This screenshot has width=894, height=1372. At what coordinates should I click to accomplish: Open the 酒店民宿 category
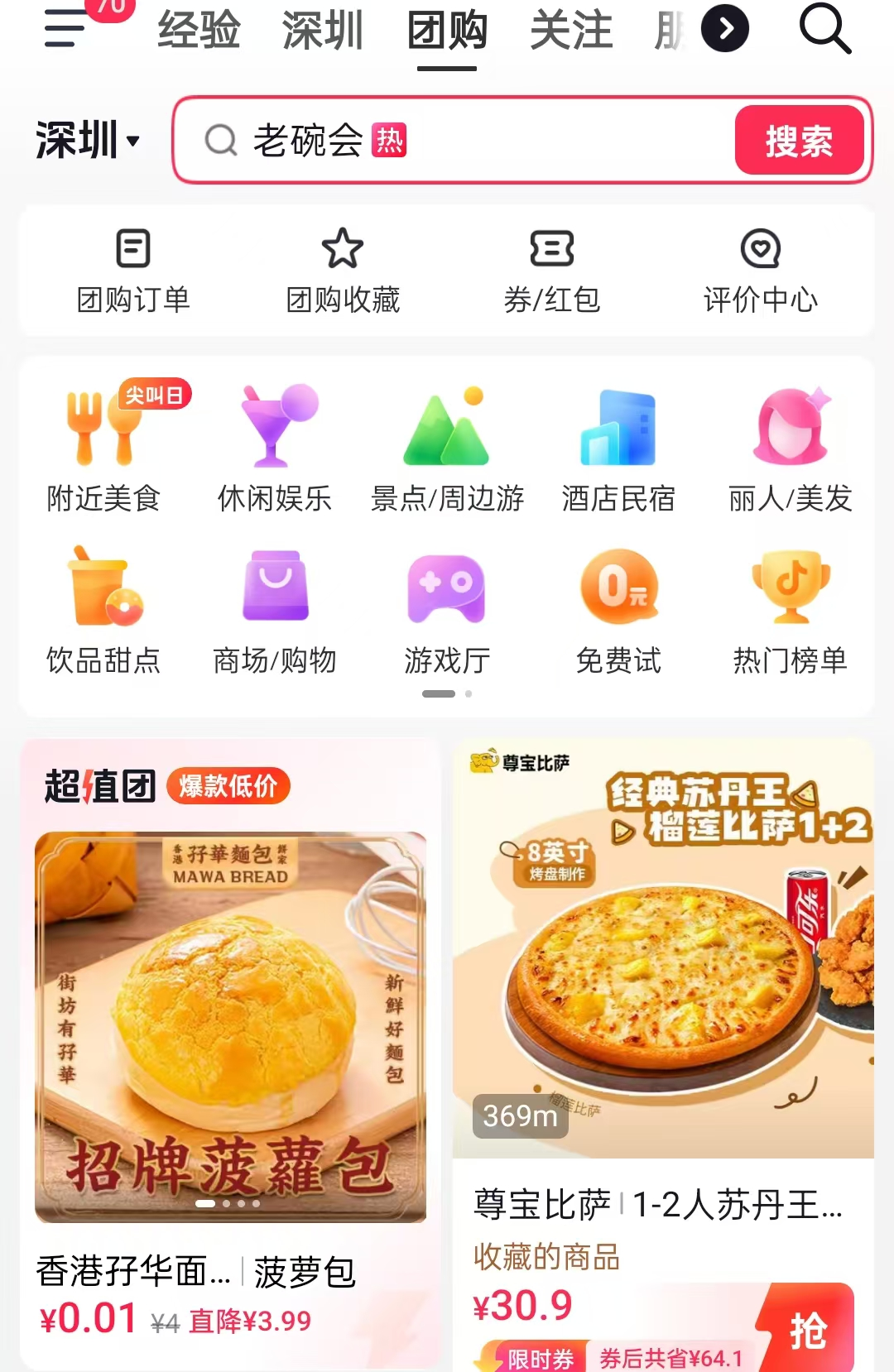coord(618,448)
